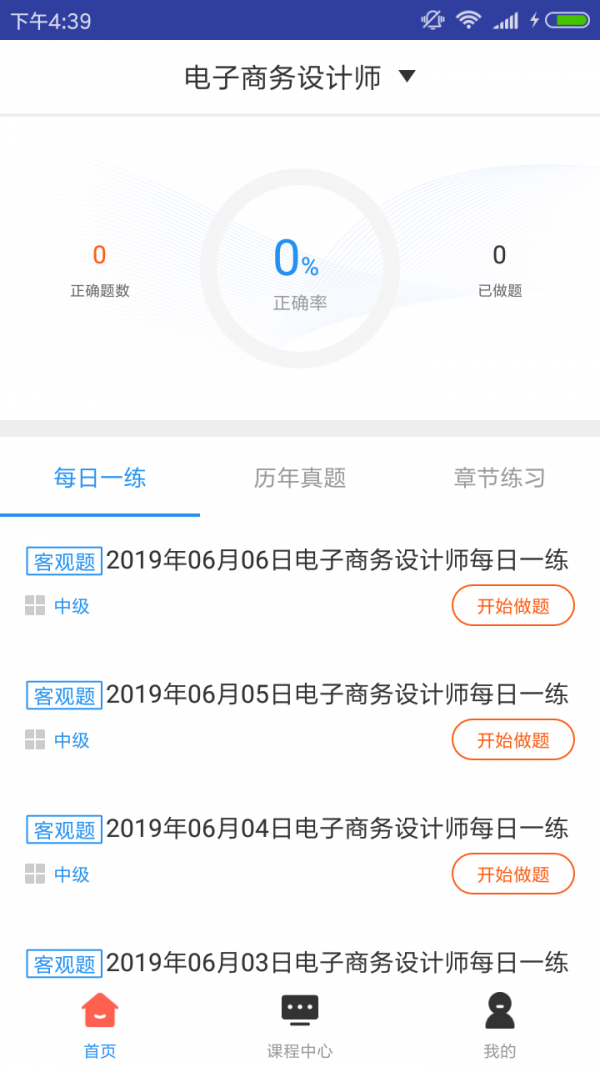Screen dimensions: 600x1067
Task: Expand the 电子商务设计师 subject dropdown
Action: [x=300, y=78]
